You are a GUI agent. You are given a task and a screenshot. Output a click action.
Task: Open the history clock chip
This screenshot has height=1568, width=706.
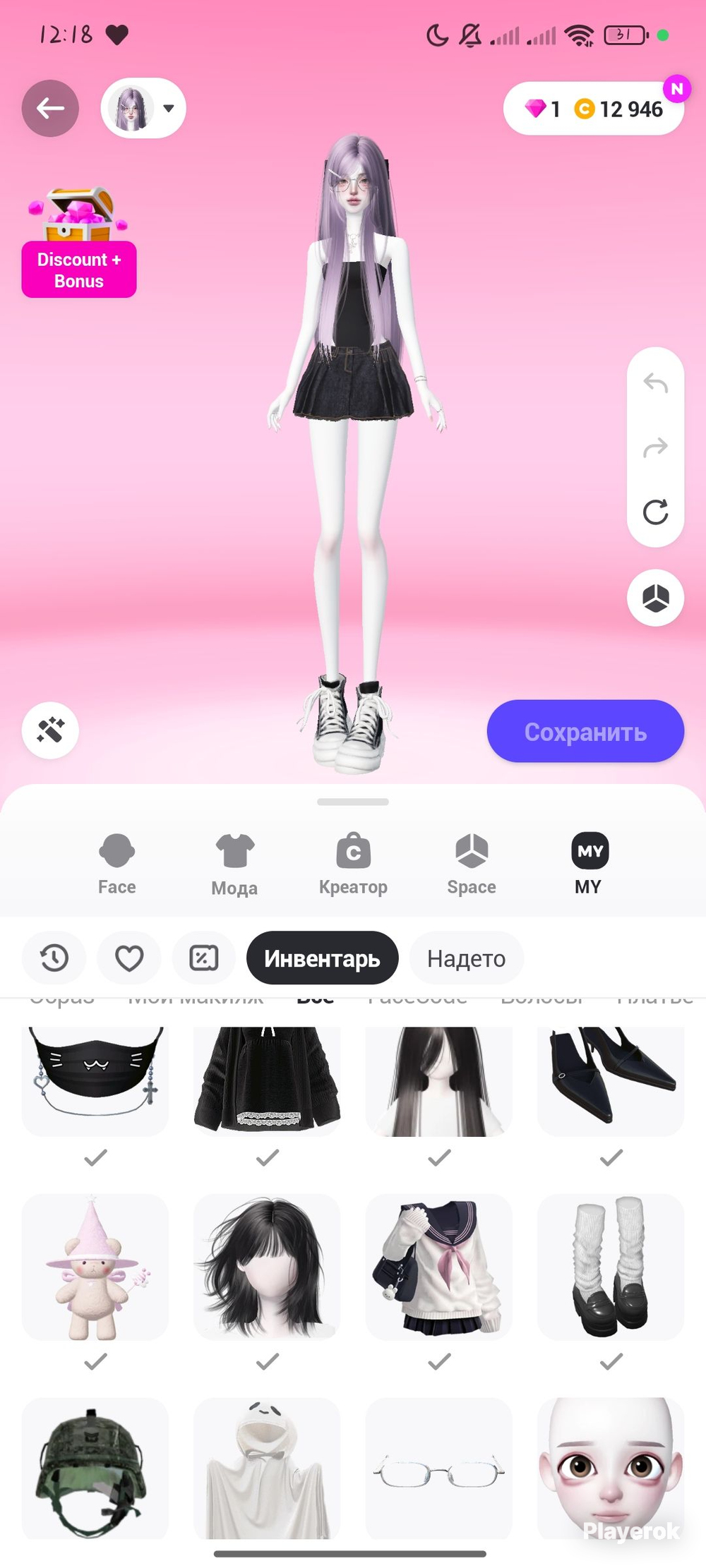point(54,958)
